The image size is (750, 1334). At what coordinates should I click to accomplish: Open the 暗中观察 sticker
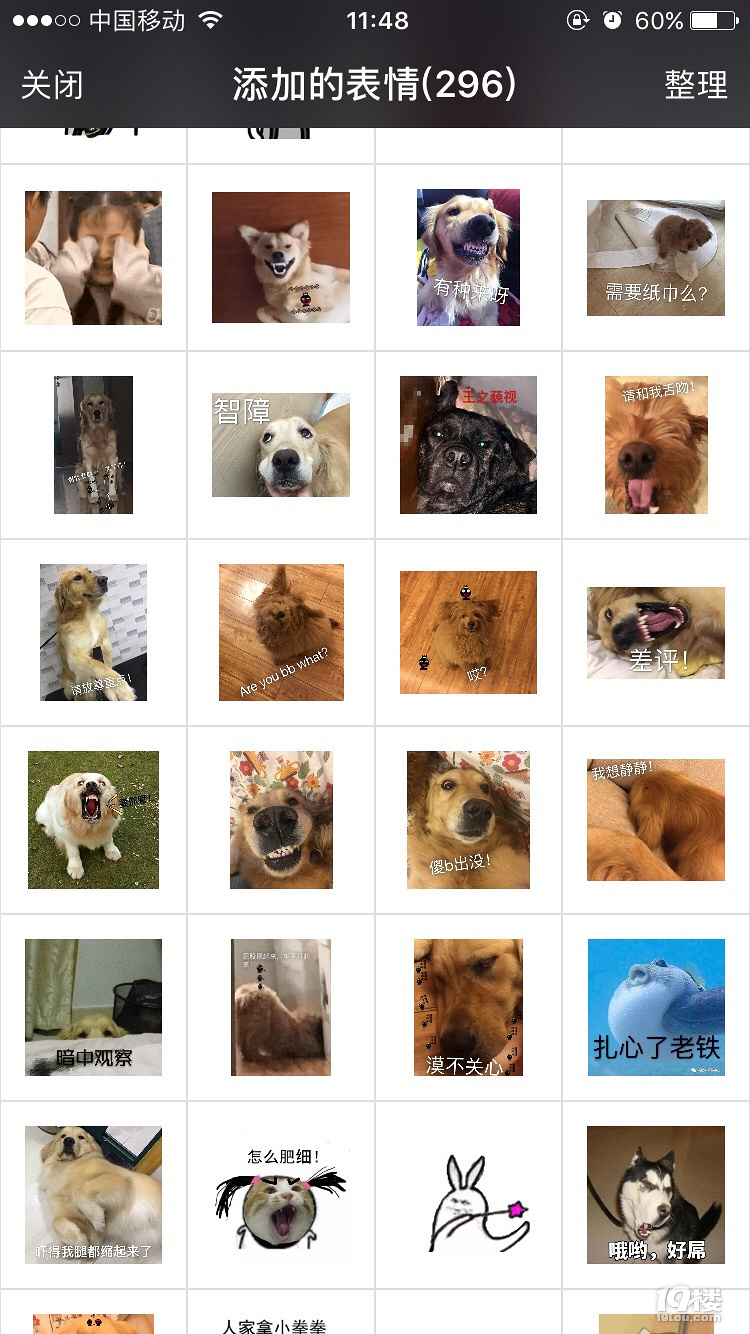(x=93, y=1007)
